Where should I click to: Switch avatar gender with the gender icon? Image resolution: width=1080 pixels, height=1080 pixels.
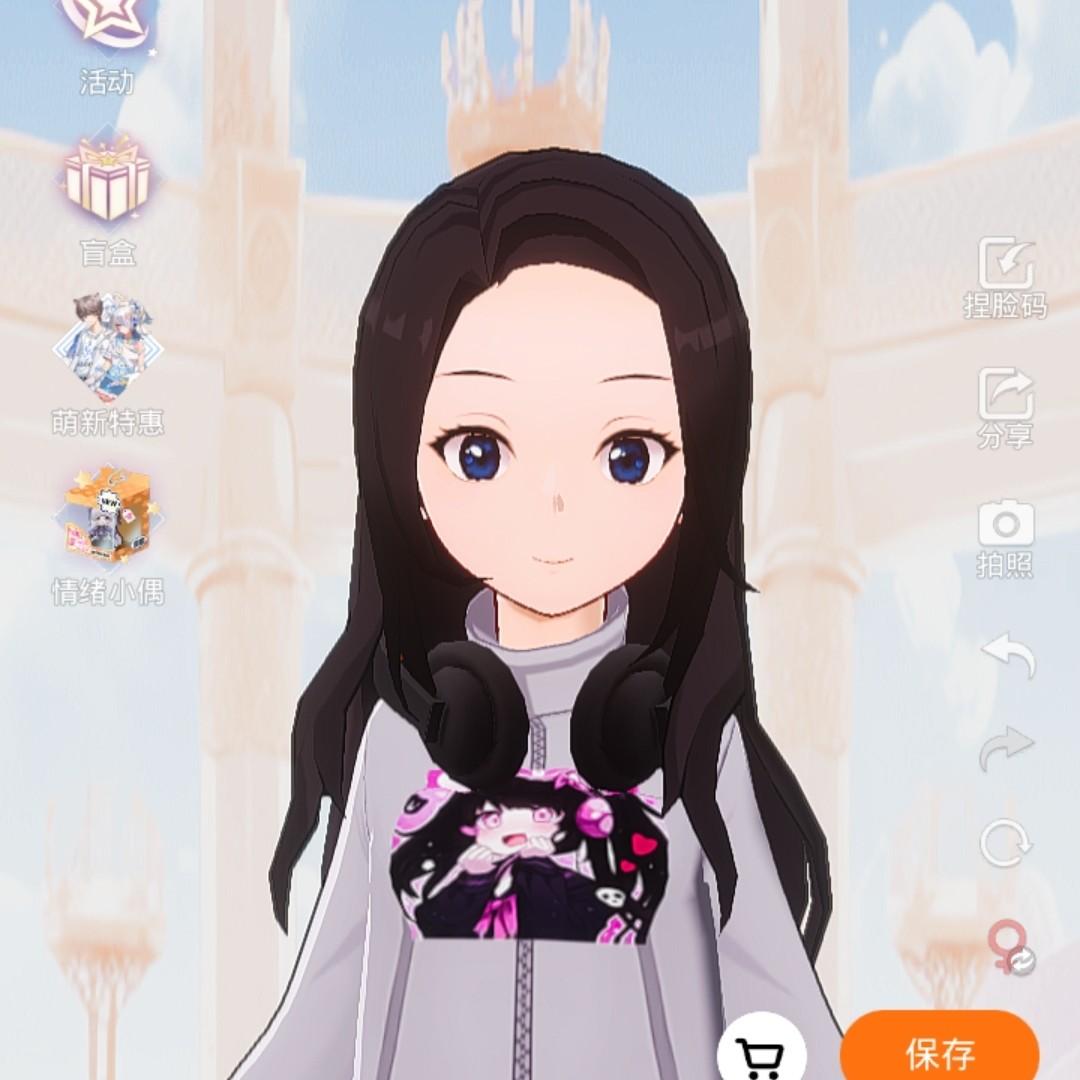coord(1008,945)
